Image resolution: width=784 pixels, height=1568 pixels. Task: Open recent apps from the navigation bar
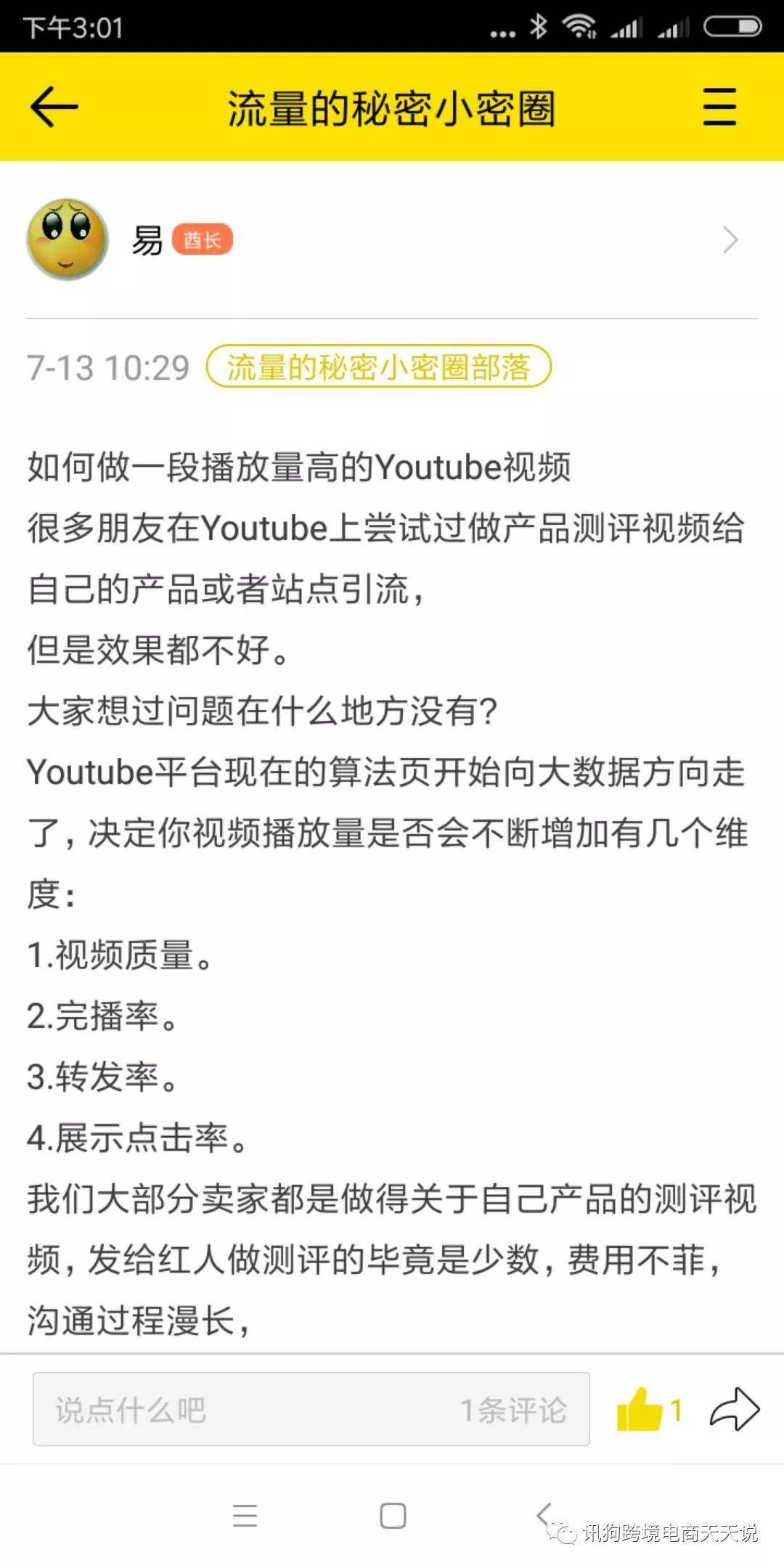pos(245,1516)
